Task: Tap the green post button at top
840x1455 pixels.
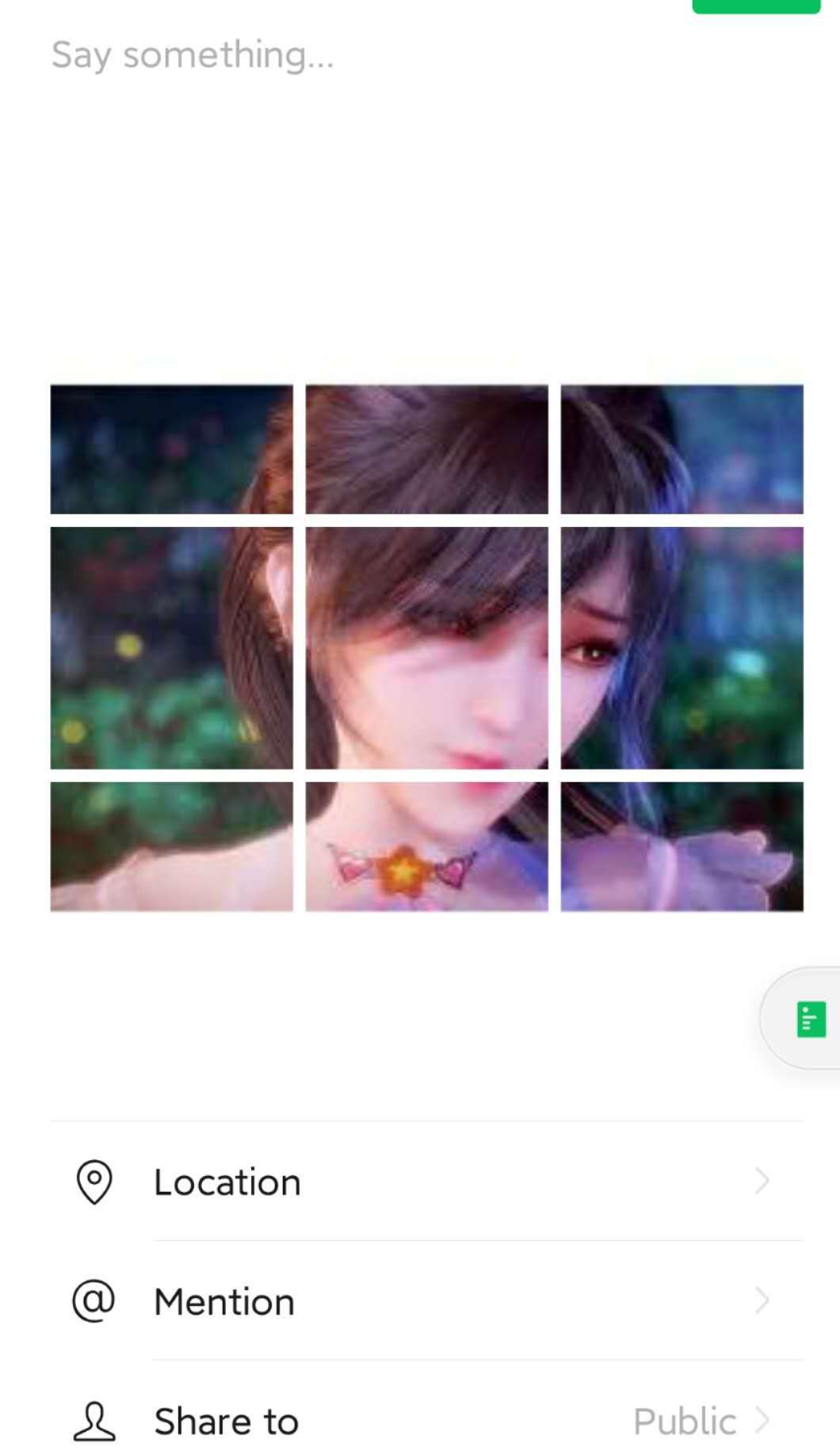Action: tap(755, 6)
